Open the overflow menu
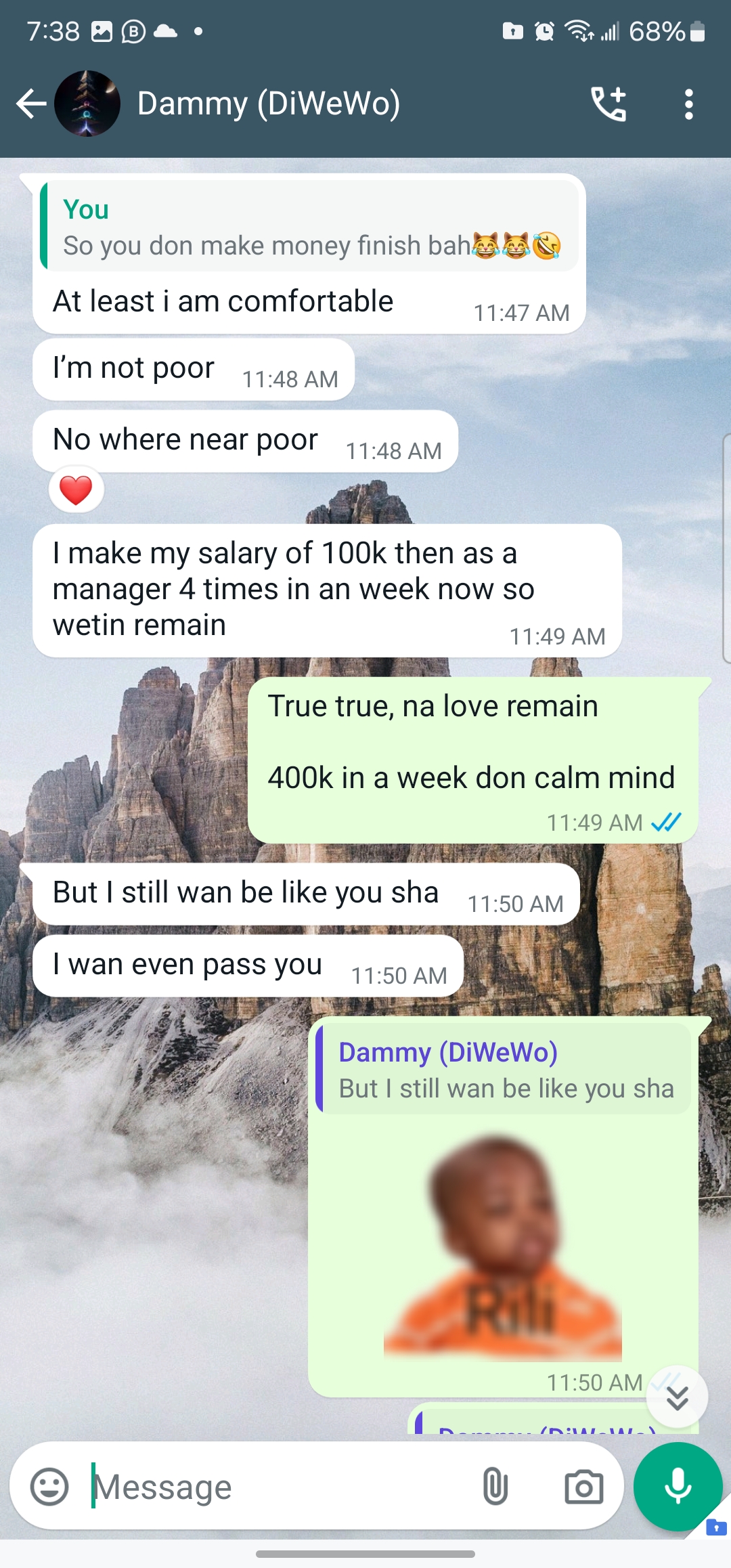Viewport: 731px width, 1568px height. click(688, 104)
